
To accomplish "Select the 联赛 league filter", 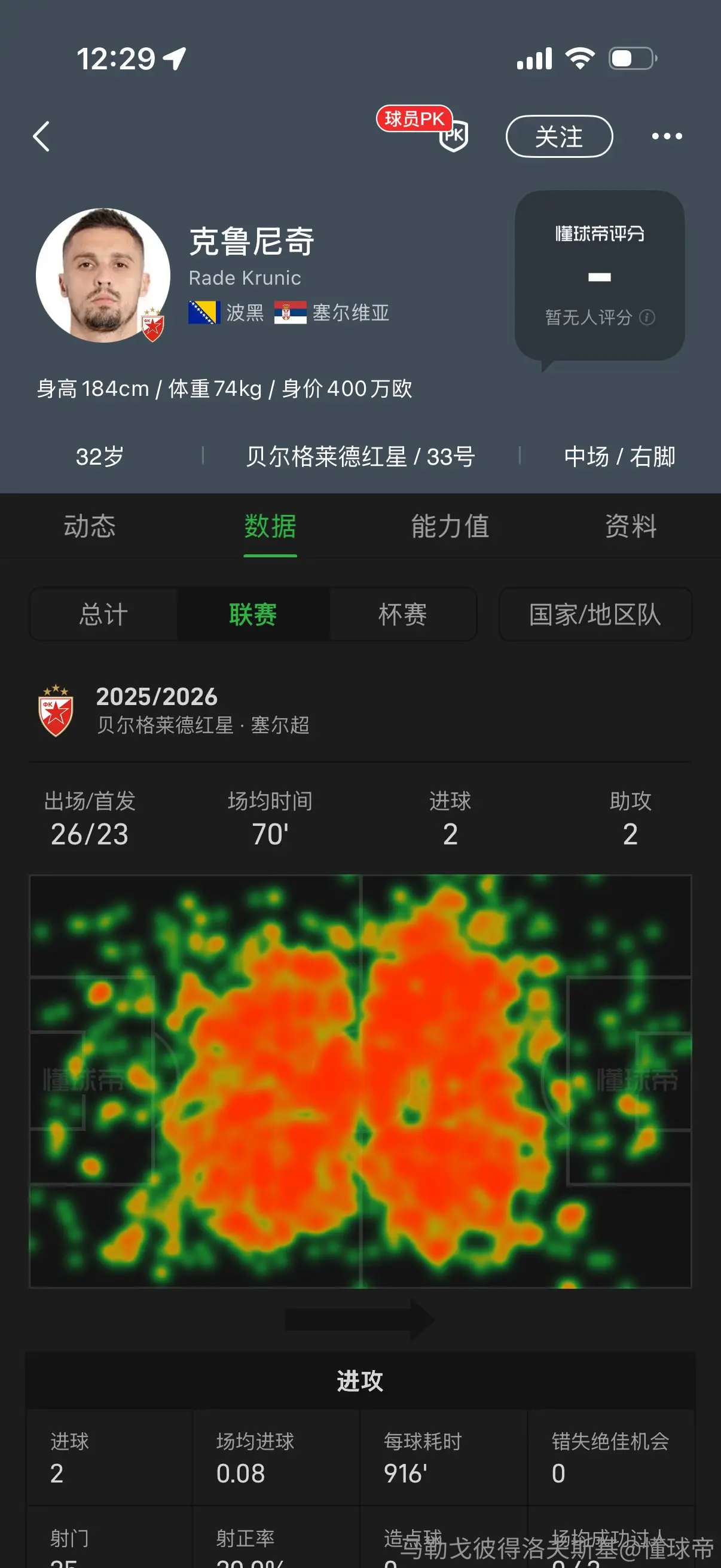I will (x=253, y=614).
